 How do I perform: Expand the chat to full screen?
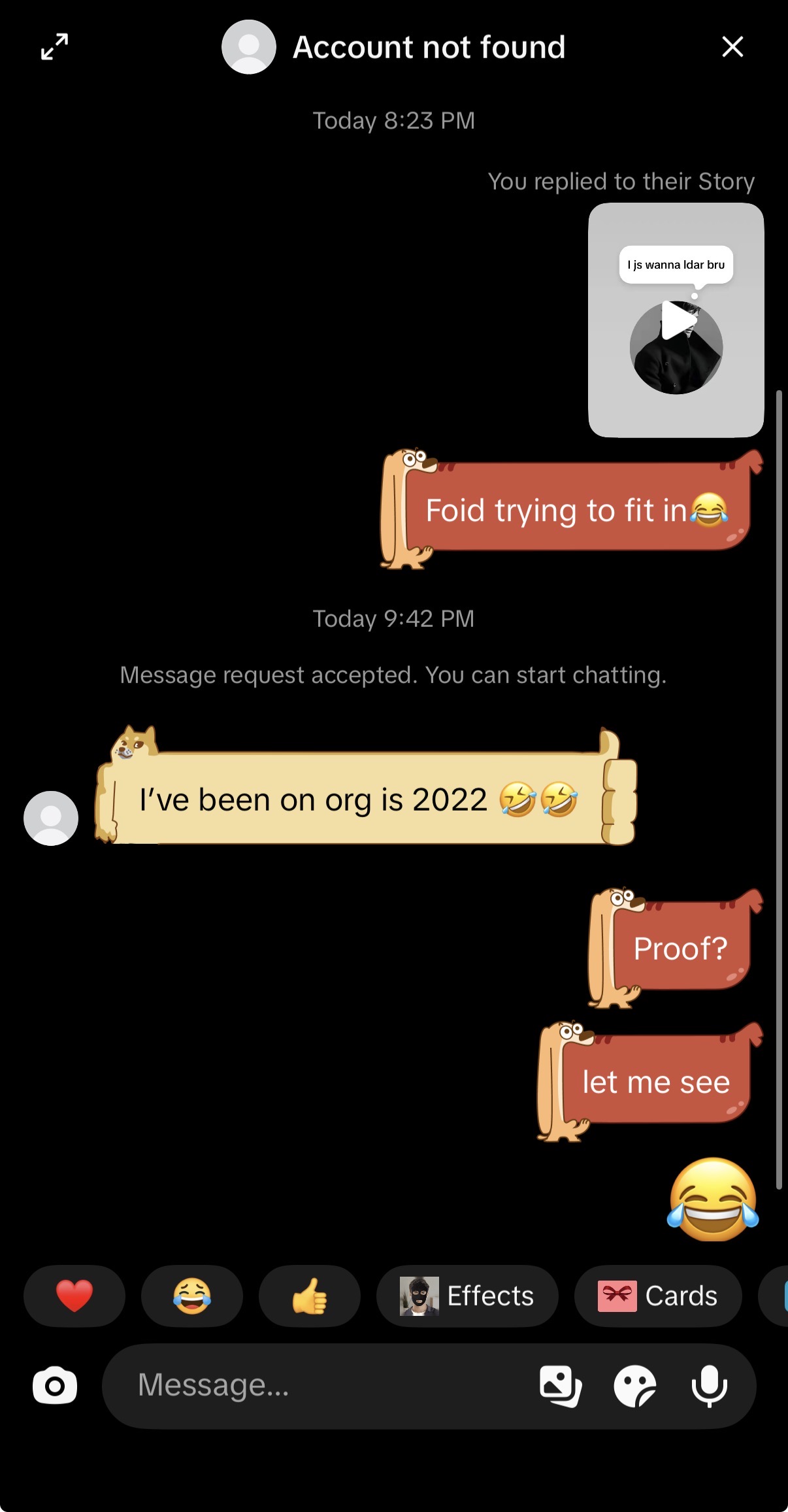(x=54, y=47)
